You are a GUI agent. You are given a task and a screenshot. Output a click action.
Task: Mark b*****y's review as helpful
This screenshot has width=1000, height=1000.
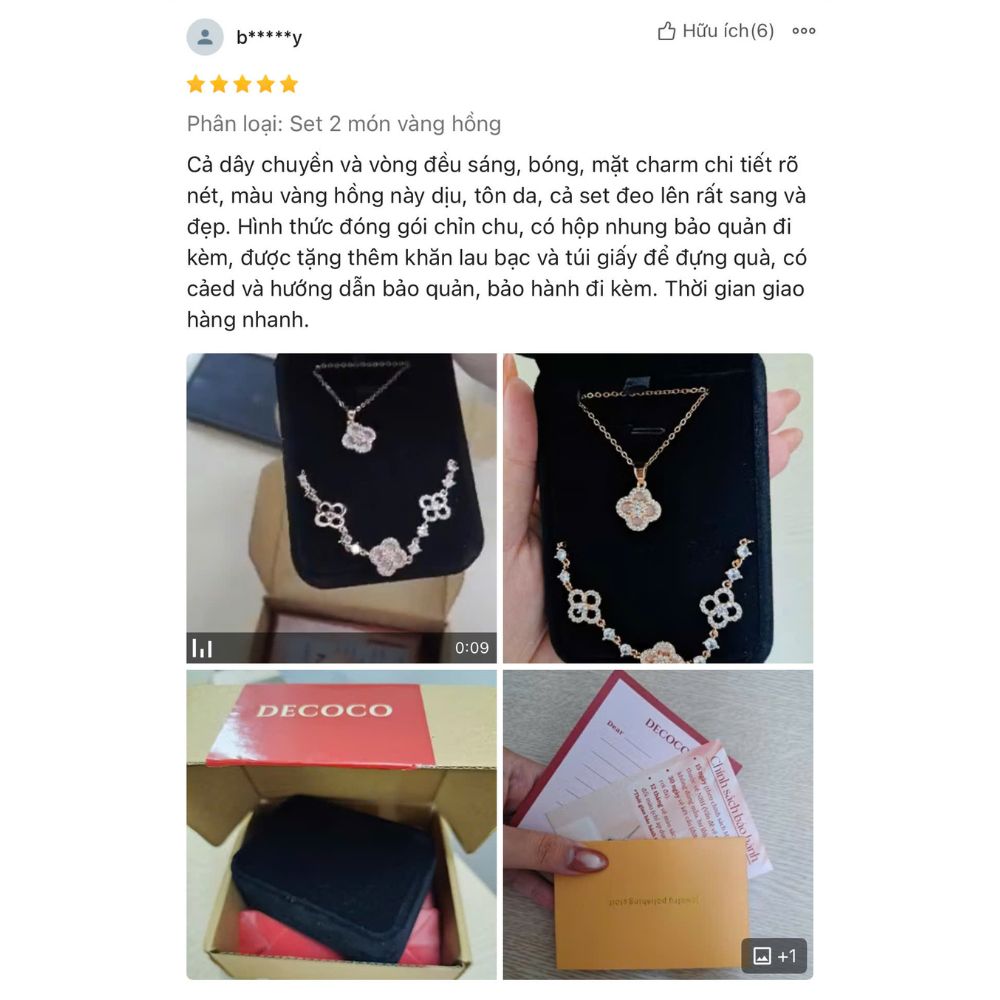point(716,31)
